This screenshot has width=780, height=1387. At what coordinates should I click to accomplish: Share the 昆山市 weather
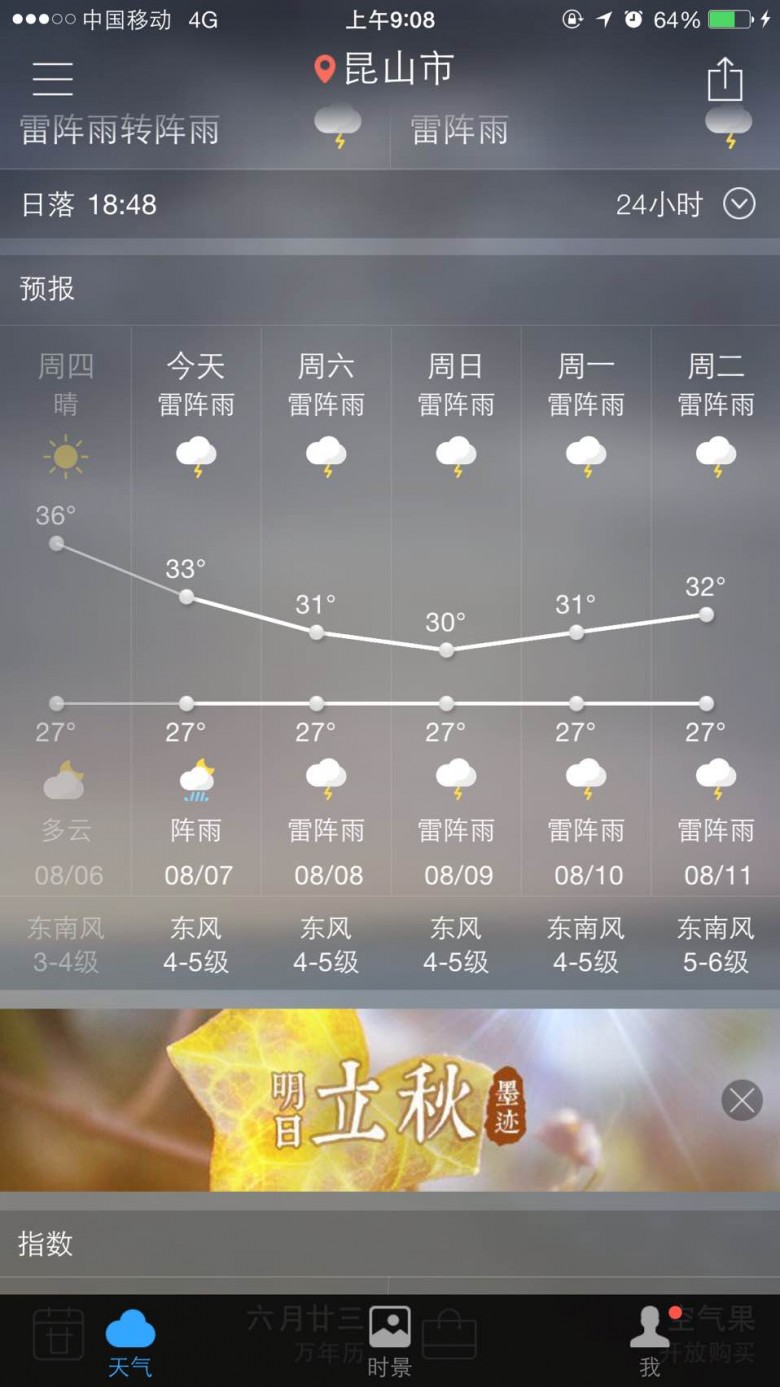[x=725, y=79]
